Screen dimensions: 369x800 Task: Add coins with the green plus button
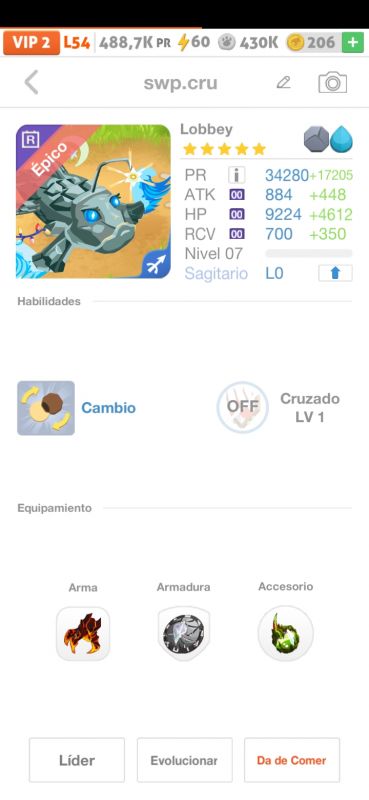point(353,42)
